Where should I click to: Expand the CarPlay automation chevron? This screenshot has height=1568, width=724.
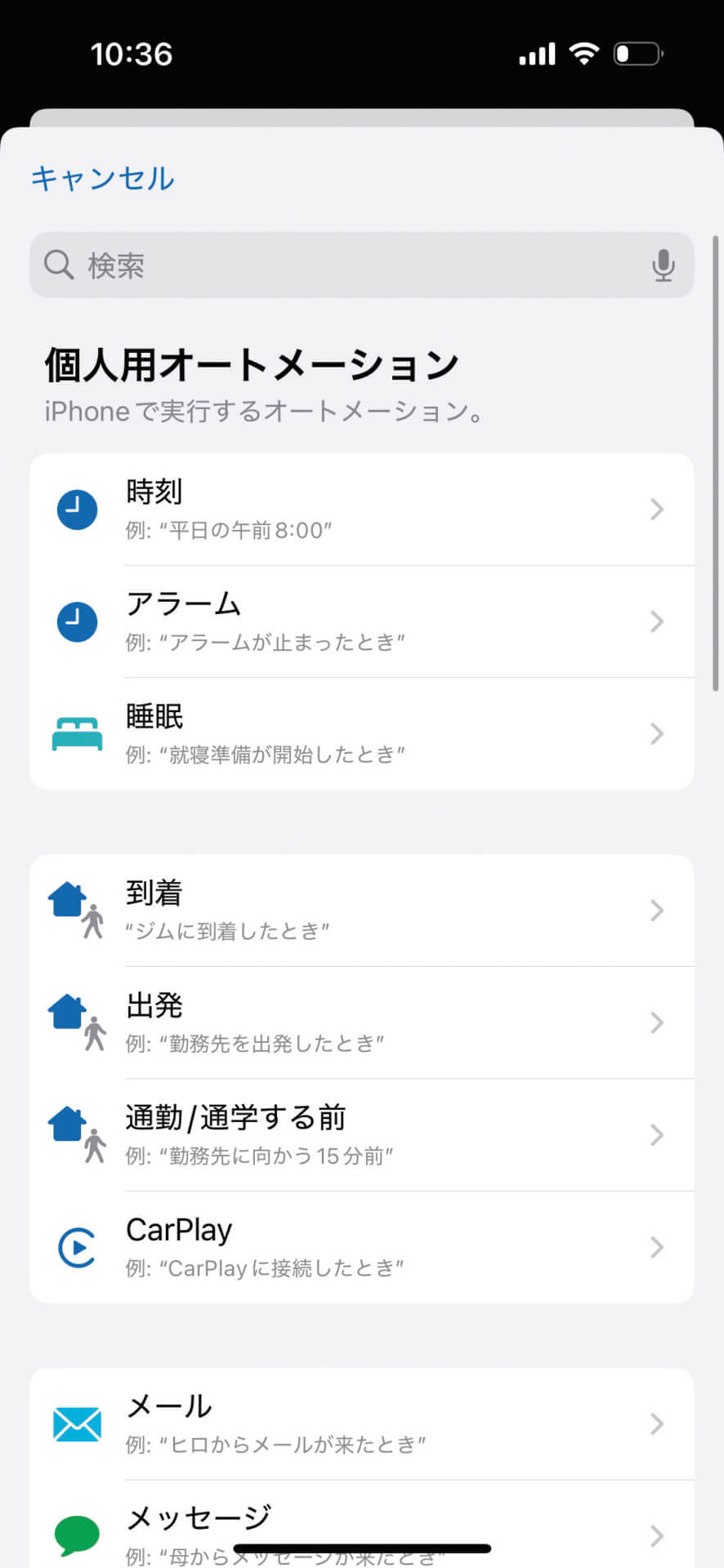(657, 1247)
